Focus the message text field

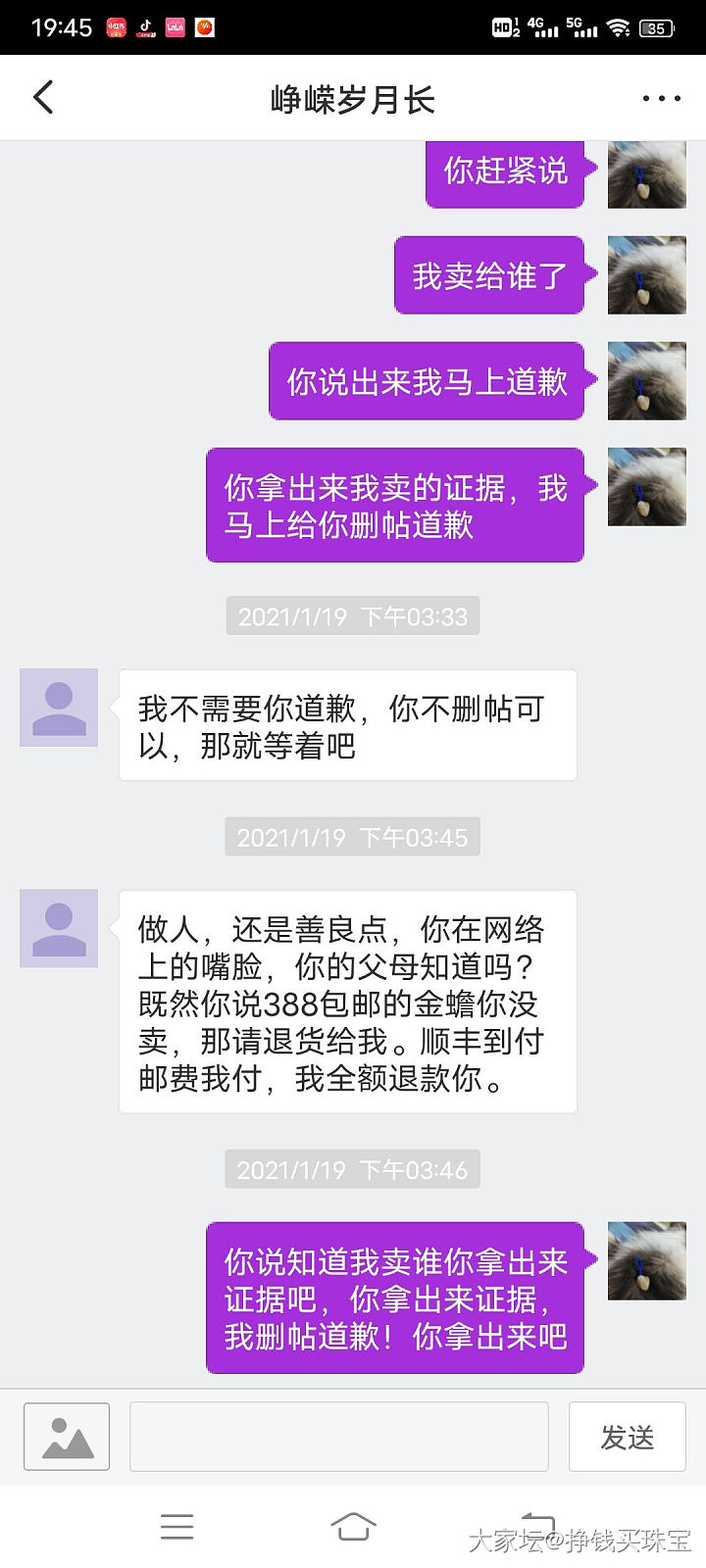point(338,1436)
